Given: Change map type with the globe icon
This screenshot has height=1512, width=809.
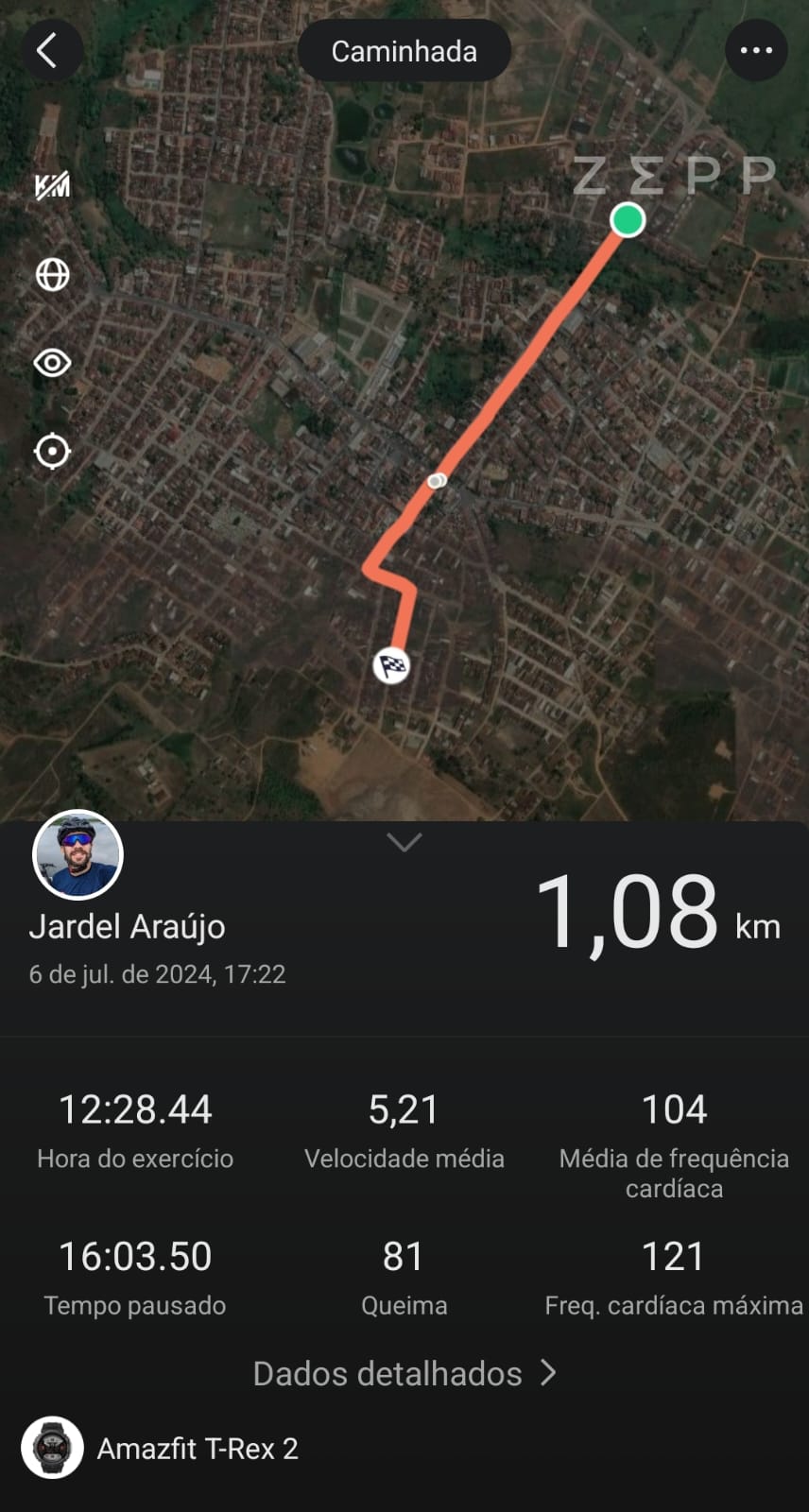Looking at the screenshot, I should pos(52,275).
